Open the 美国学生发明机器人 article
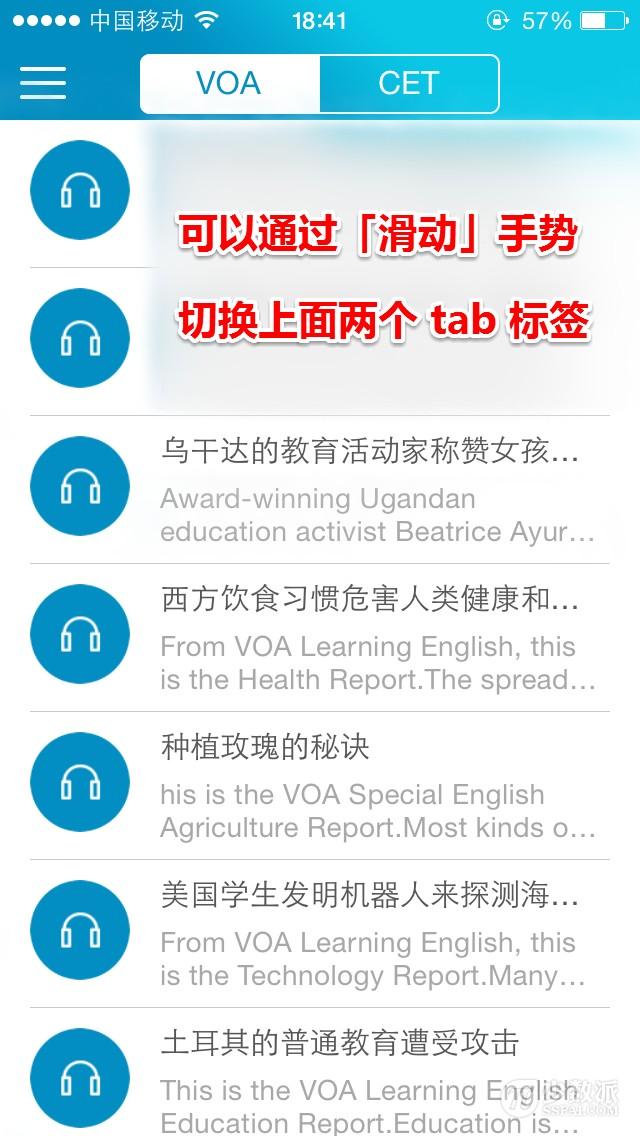This screenshot has width=640, height=1136. pos(320,933)
